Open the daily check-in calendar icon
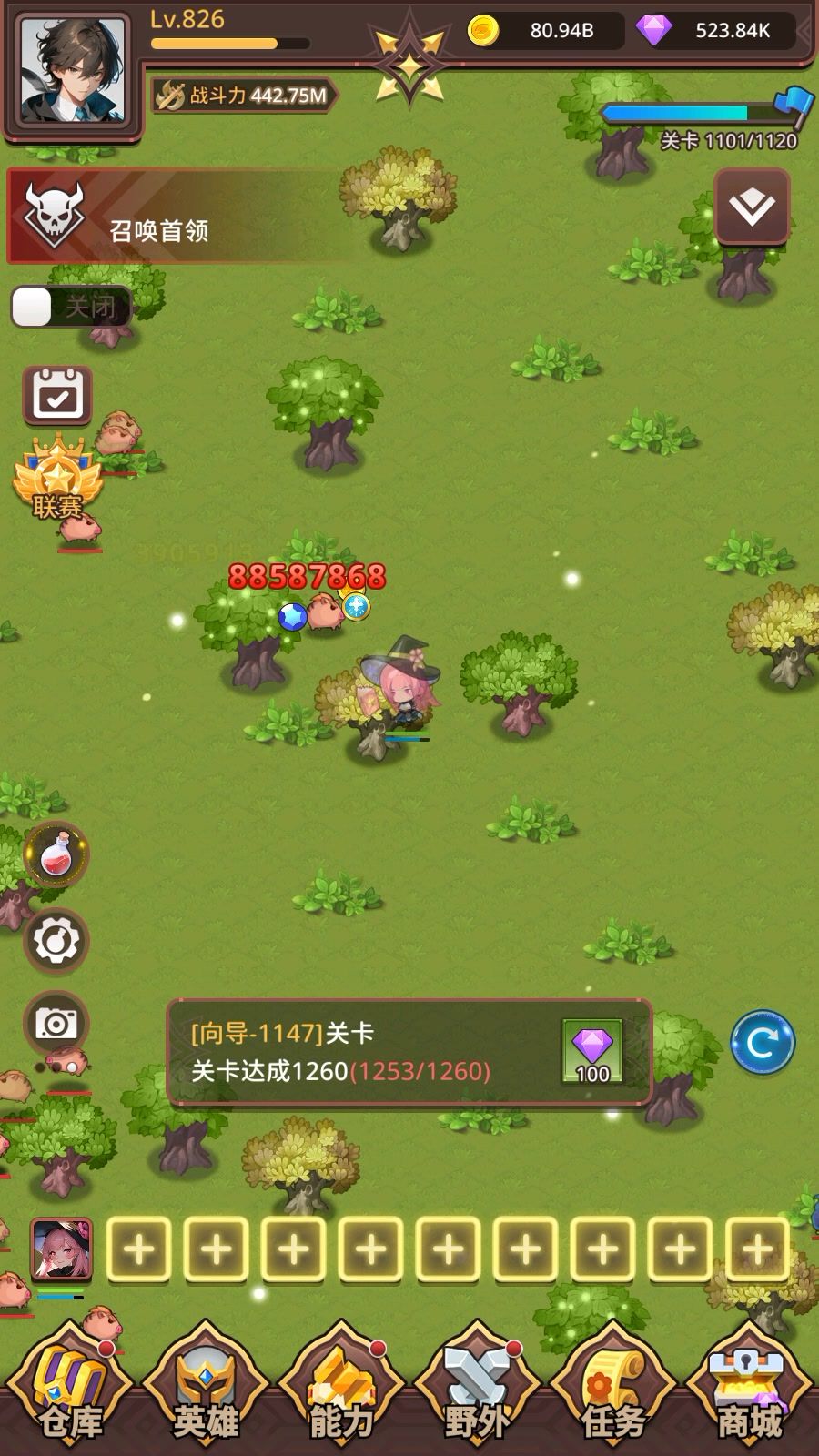This screenshot has height=1456, width=819. pos(57,396)
